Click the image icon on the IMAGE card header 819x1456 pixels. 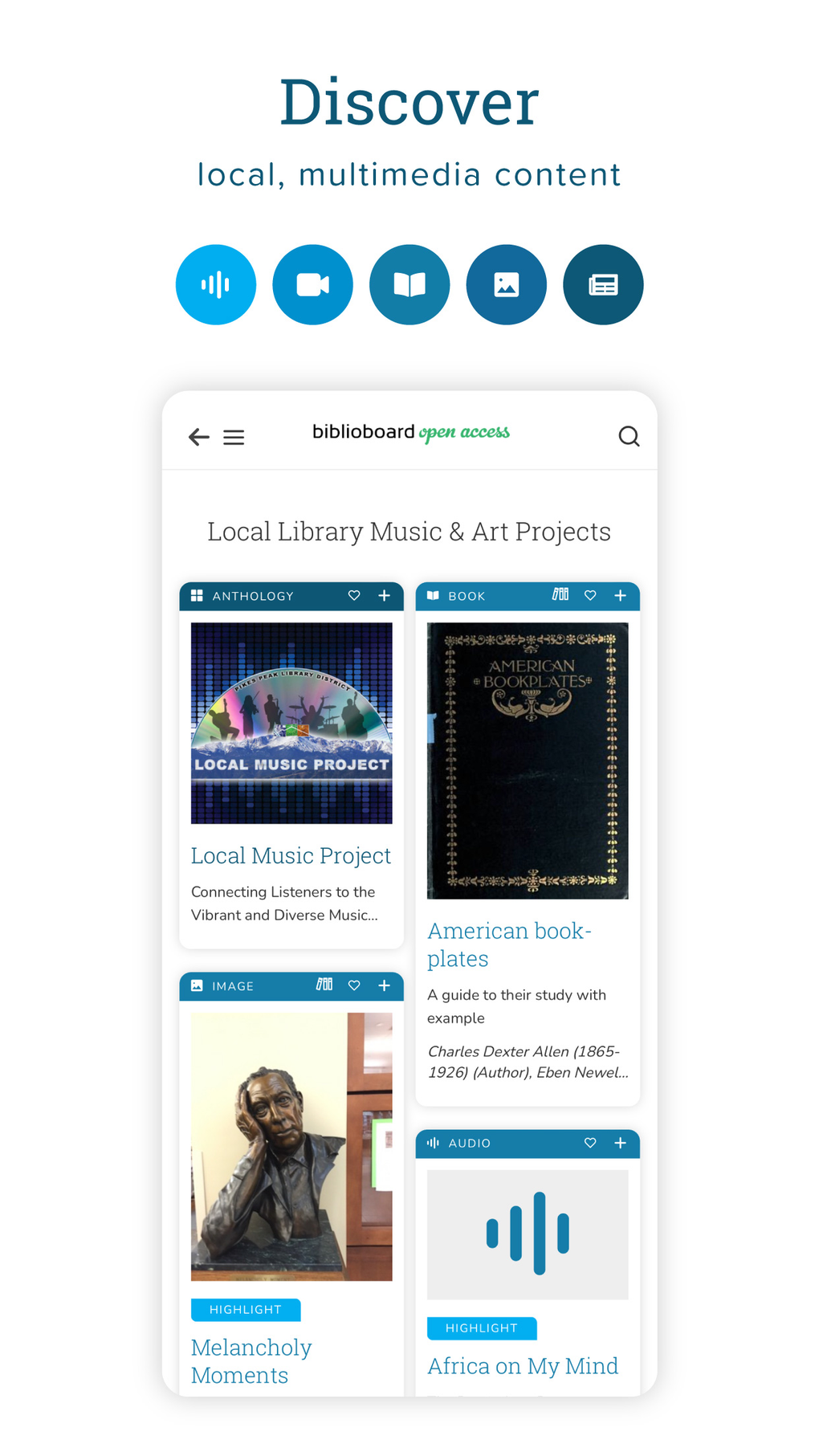197,985
